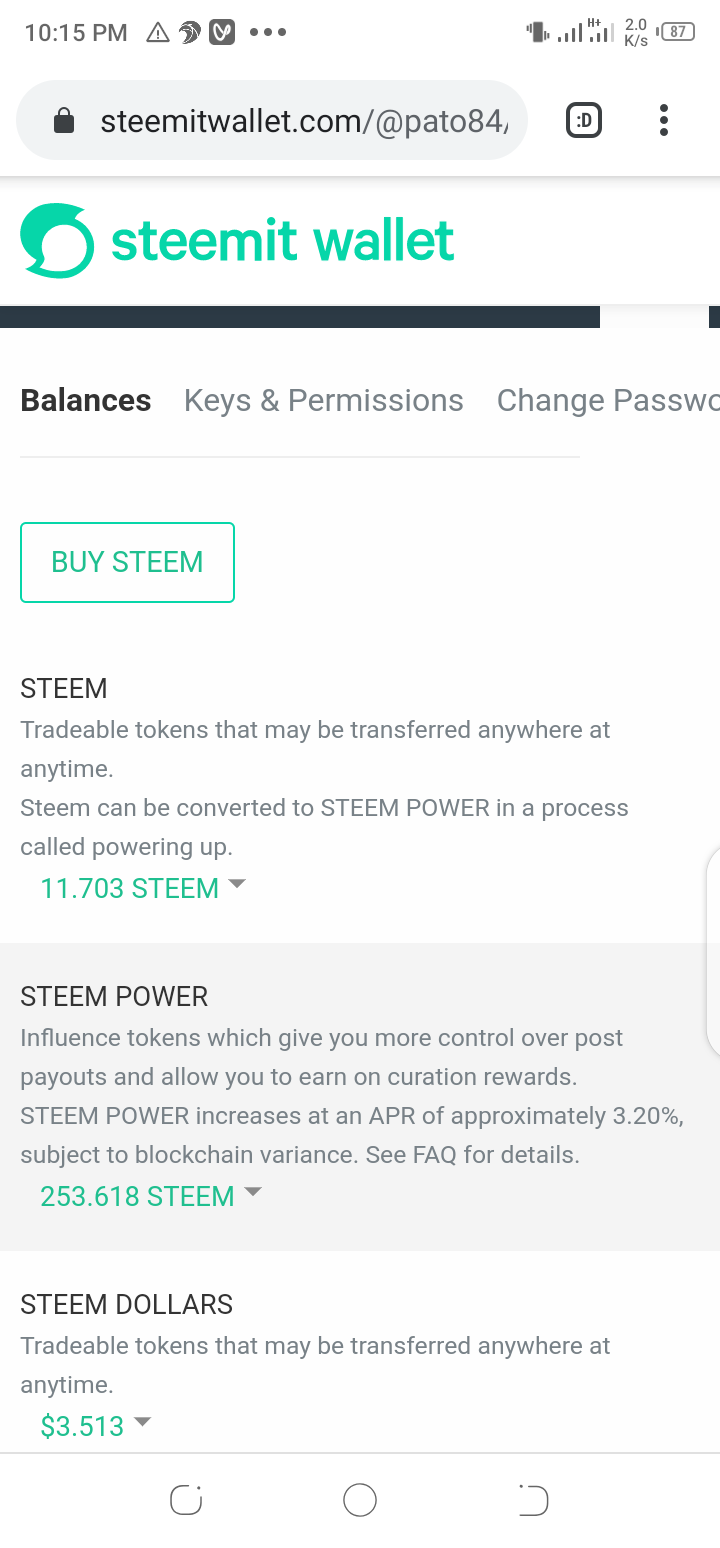Tap the BUY STEEM button
Image resolution: width=720 pixels, height=1548 pixels.
coord(127,562)
